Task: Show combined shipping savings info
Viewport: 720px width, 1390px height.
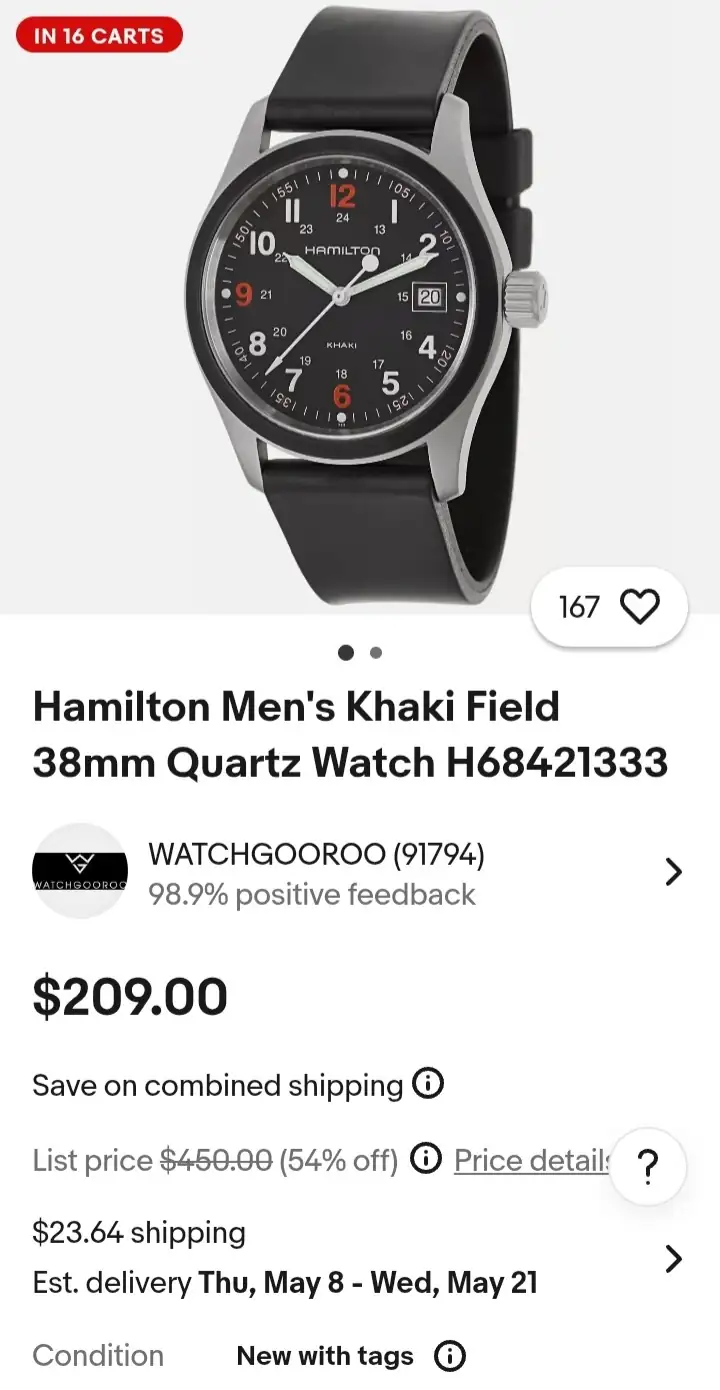Action: [x=428, y=1084]
